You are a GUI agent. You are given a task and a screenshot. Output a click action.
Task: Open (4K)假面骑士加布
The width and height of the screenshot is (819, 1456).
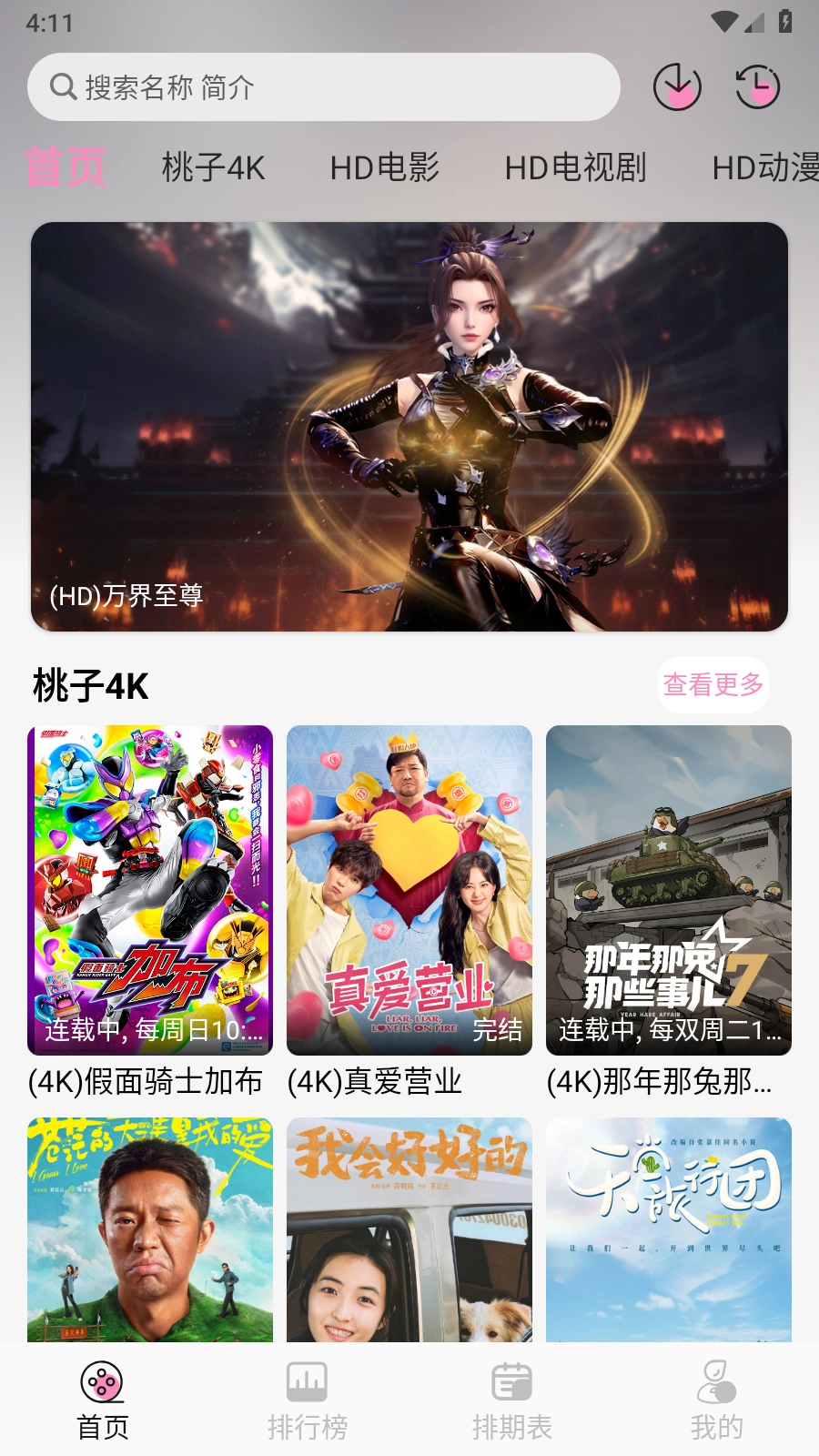(x=150, y=890)
